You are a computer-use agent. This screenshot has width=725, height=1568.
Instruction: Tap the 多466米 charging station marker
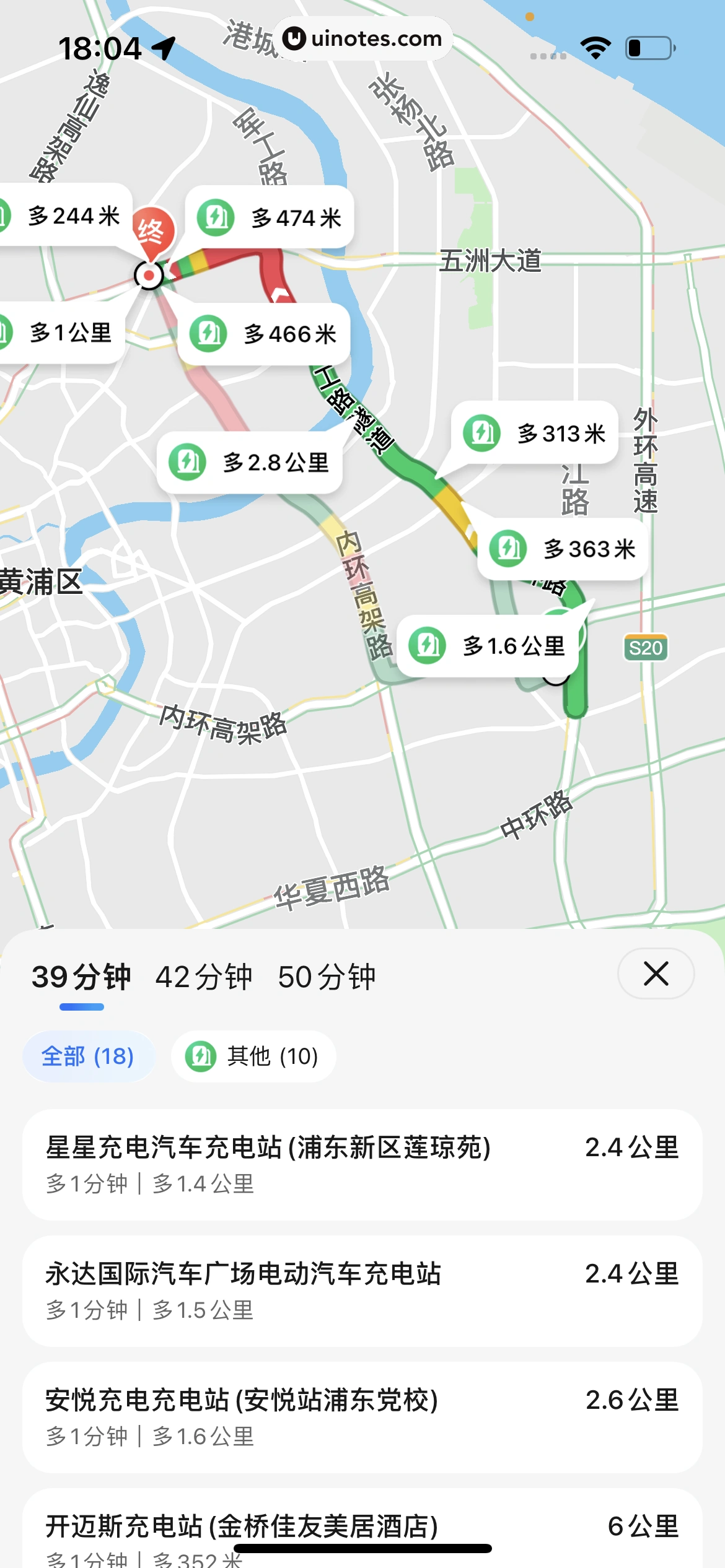click(x=264, y=334)
